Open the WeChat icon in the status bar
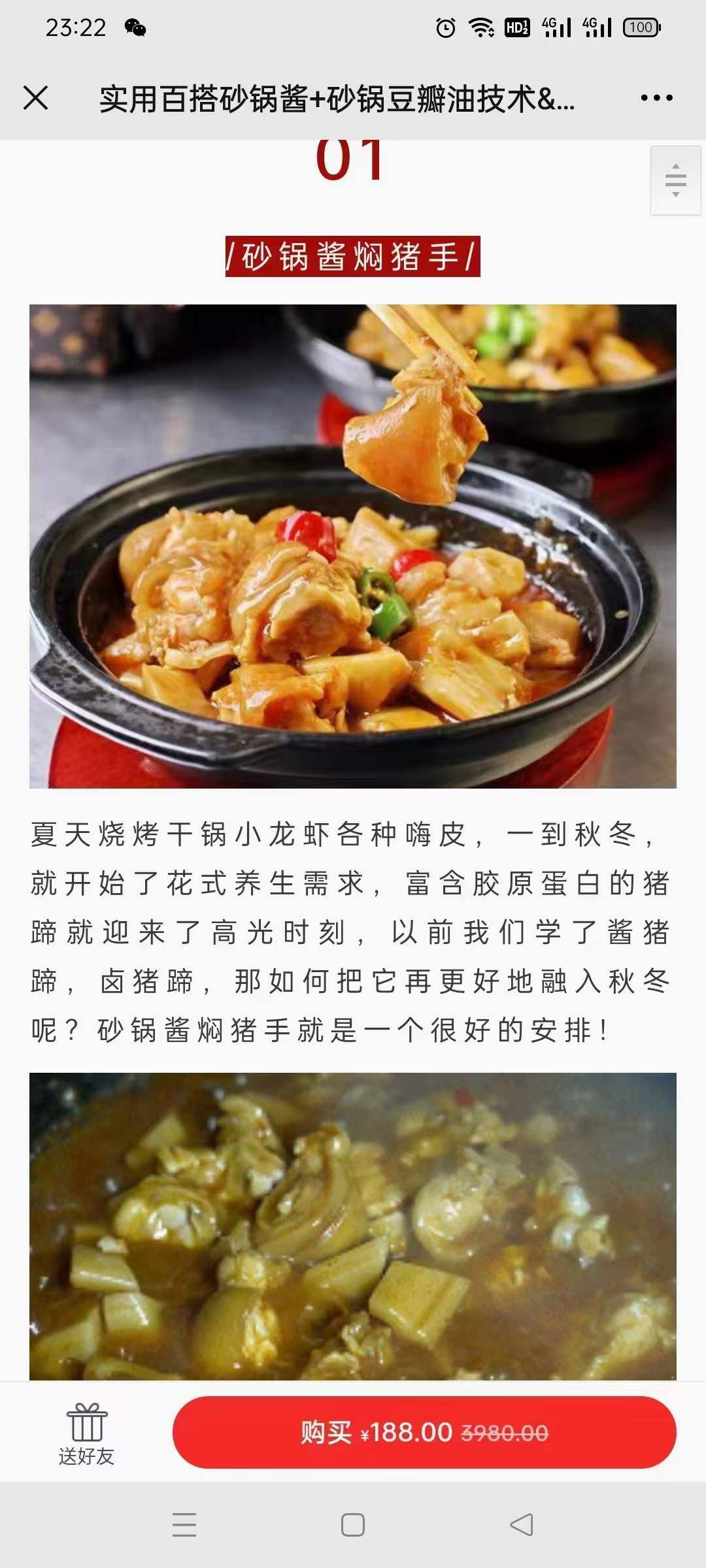 point(136,28)
